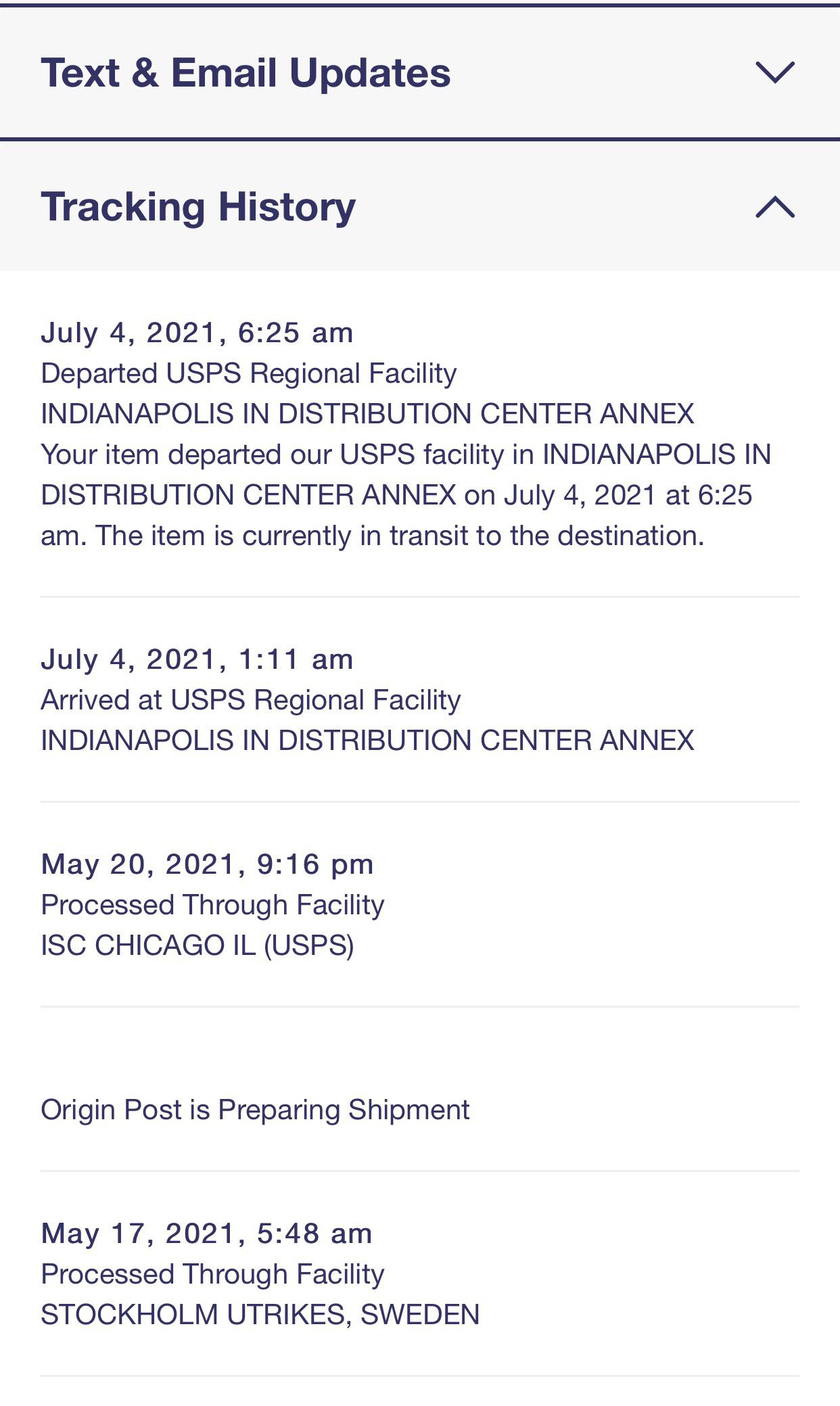This screenshot has height=1406, width=840.
Task: Click ISC CHICAGO IL (USPS) facility name
Action: pos(200,944)
